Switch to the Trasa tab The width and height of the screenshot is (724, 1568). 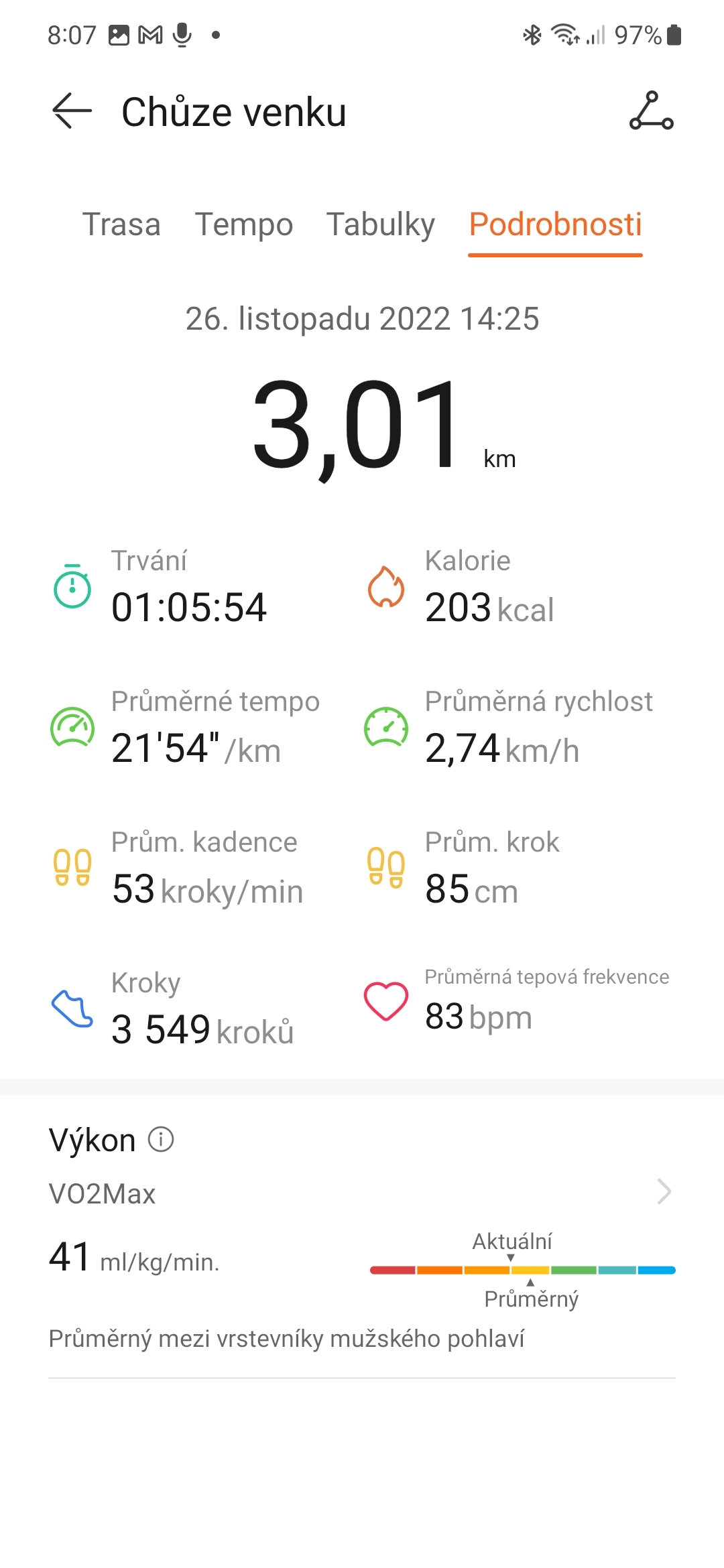coord(121,225)
